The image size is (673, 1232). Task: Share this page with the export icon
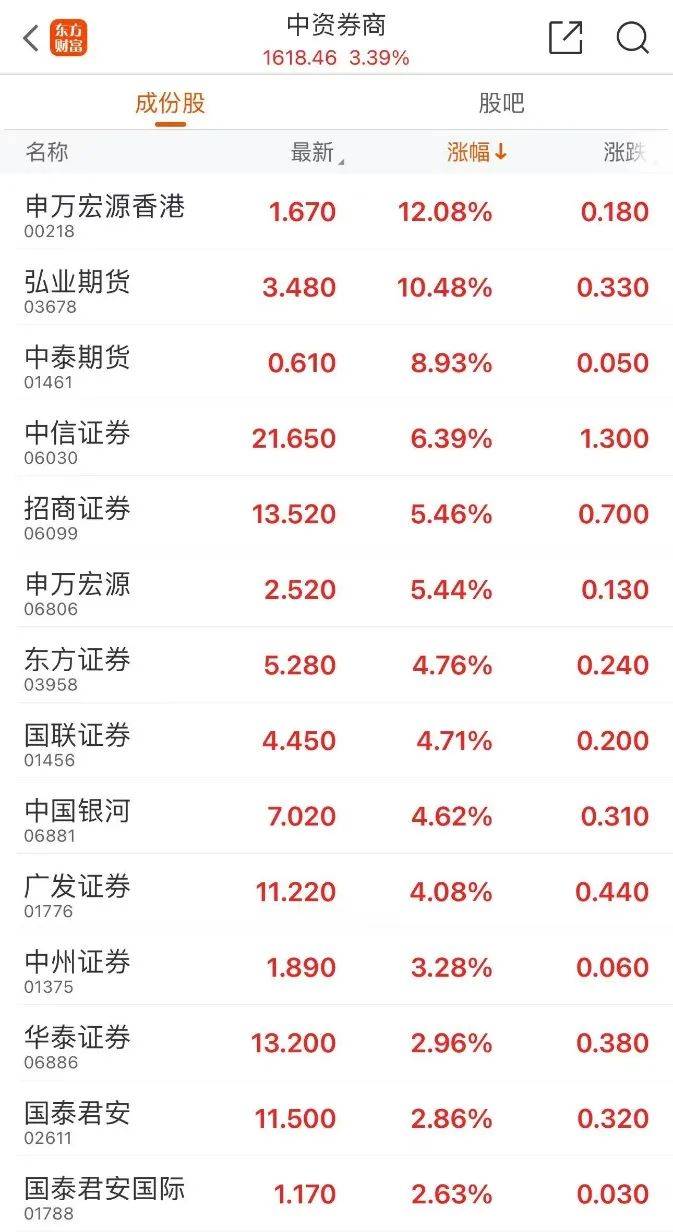tap(566, 38)
